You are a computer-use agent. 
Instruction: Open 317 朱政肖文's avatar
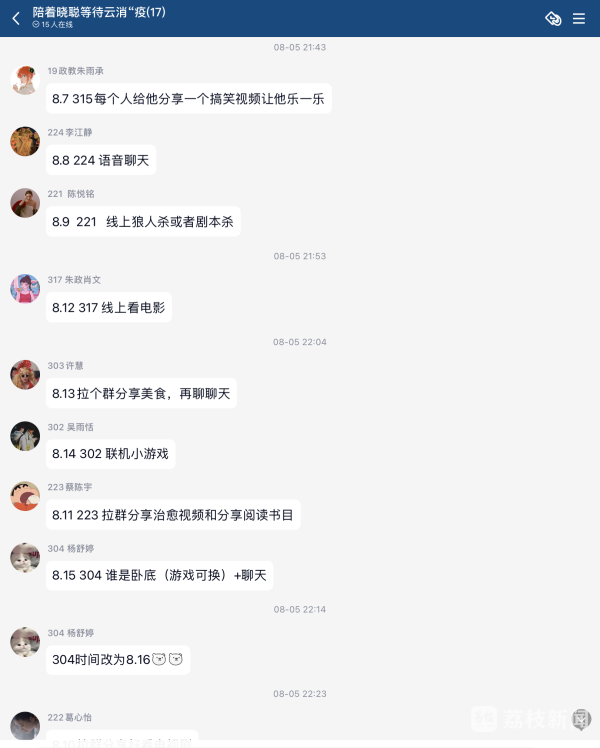[25, 289]
